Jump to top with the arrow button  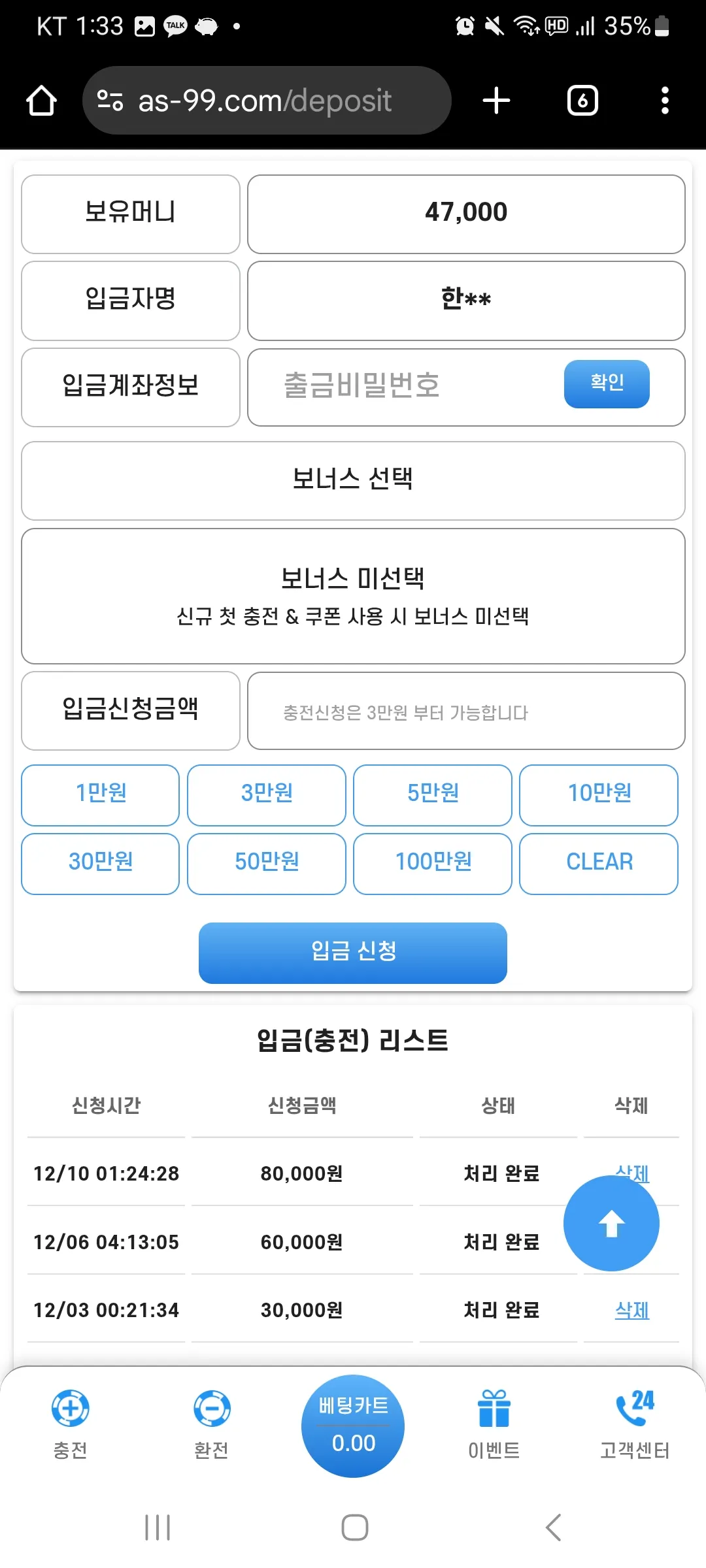[611, 1223]
